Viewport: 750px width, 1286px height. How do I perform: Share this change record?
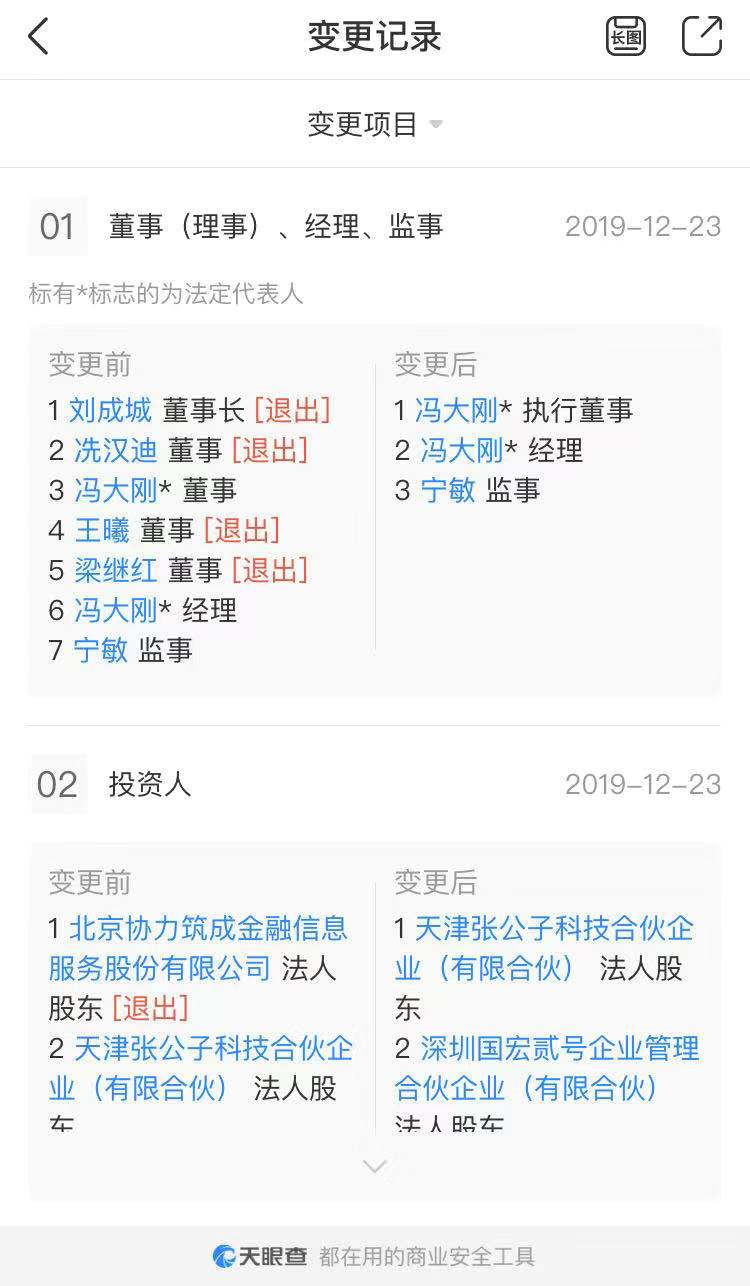pyautogui.click(x=702, y=37)
